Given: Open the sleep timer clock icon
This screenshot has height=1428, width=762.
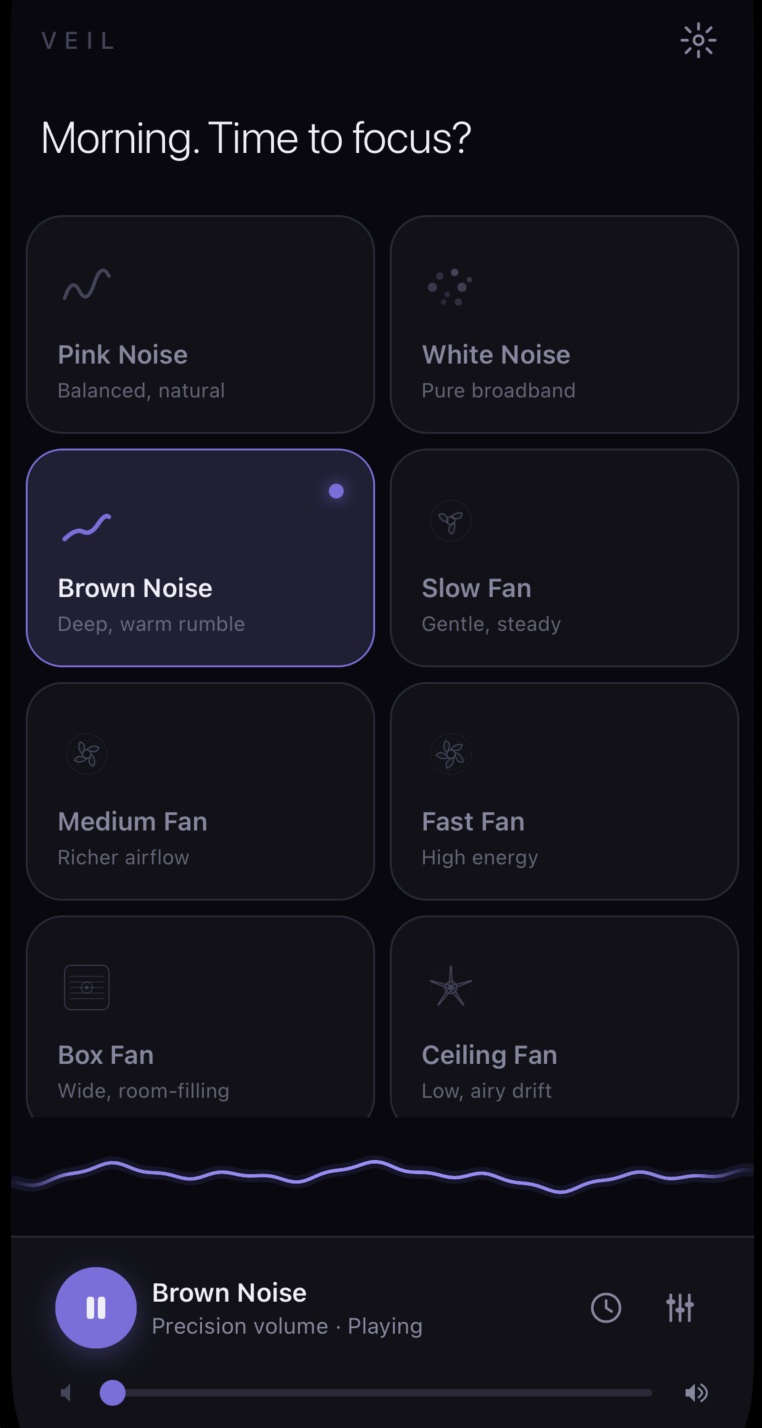Looking at the screenshot, I should coord(606,1307).
